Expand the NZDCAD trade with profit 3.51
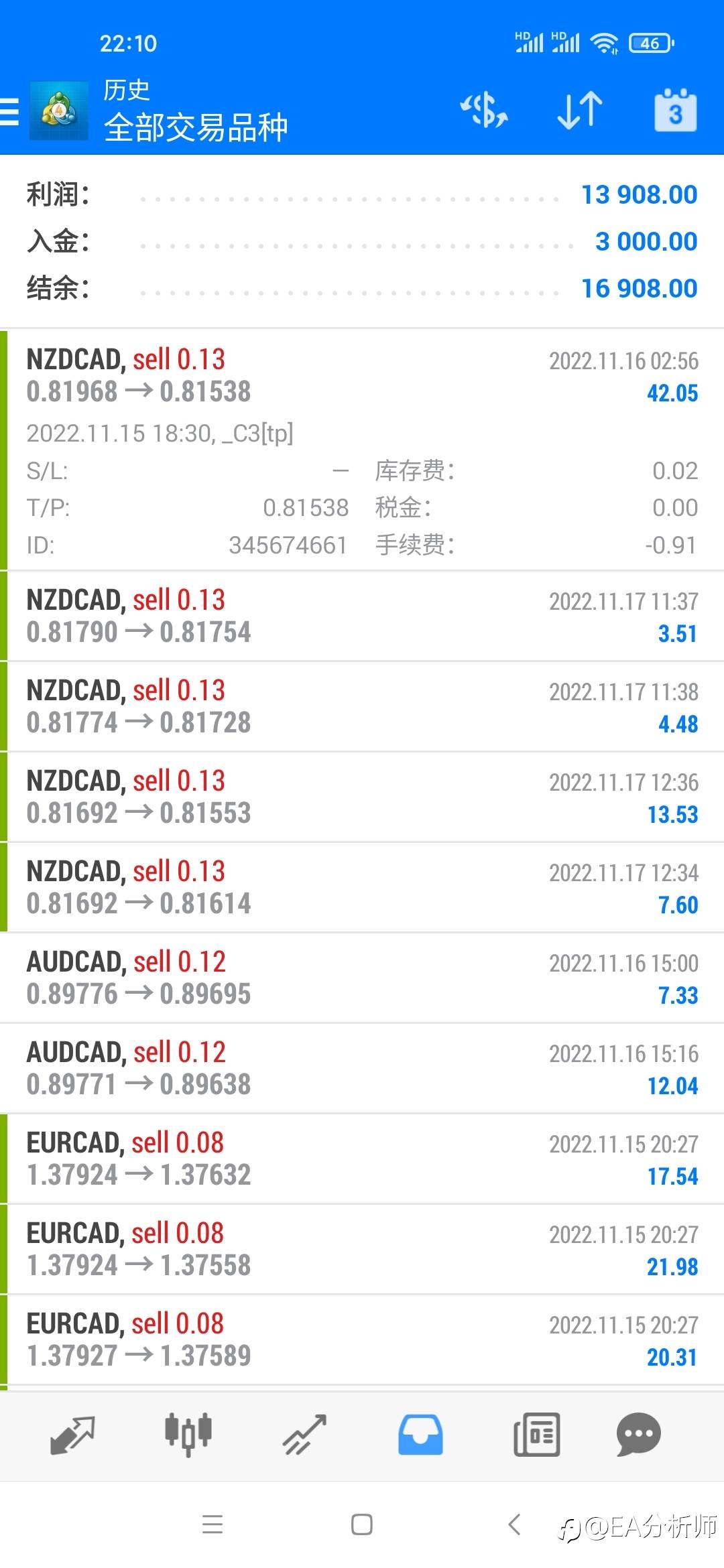The width and height of the screenshot is (724, 1568). (x=362, y=616)
